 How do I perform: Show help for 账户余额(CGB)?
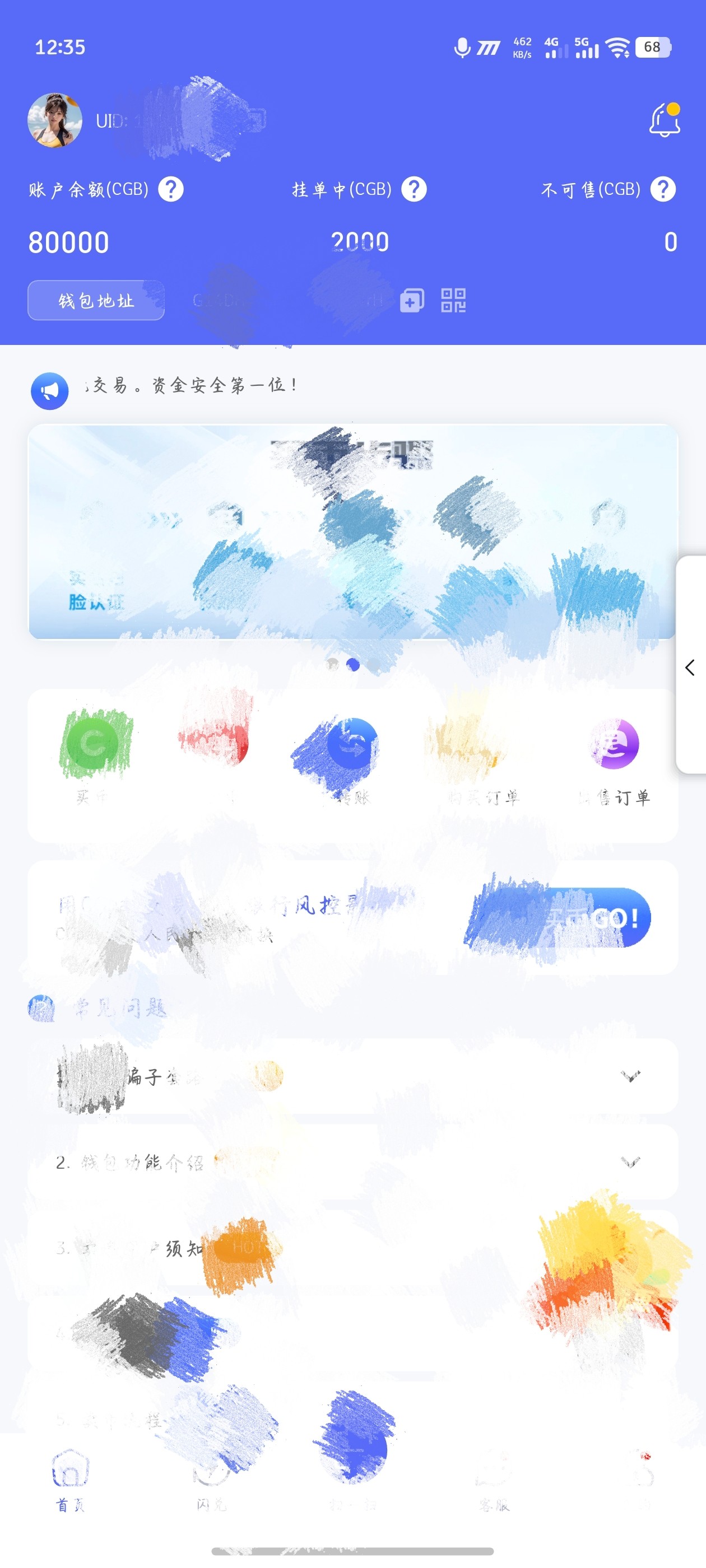click(x=170, y=189)
